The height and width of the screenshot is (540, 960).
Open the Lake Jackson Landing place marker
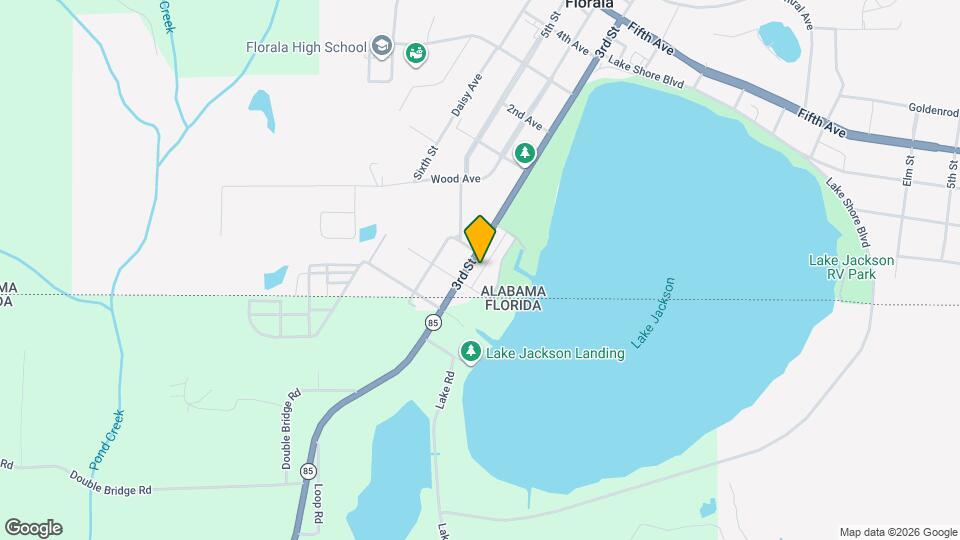[471, 351]
